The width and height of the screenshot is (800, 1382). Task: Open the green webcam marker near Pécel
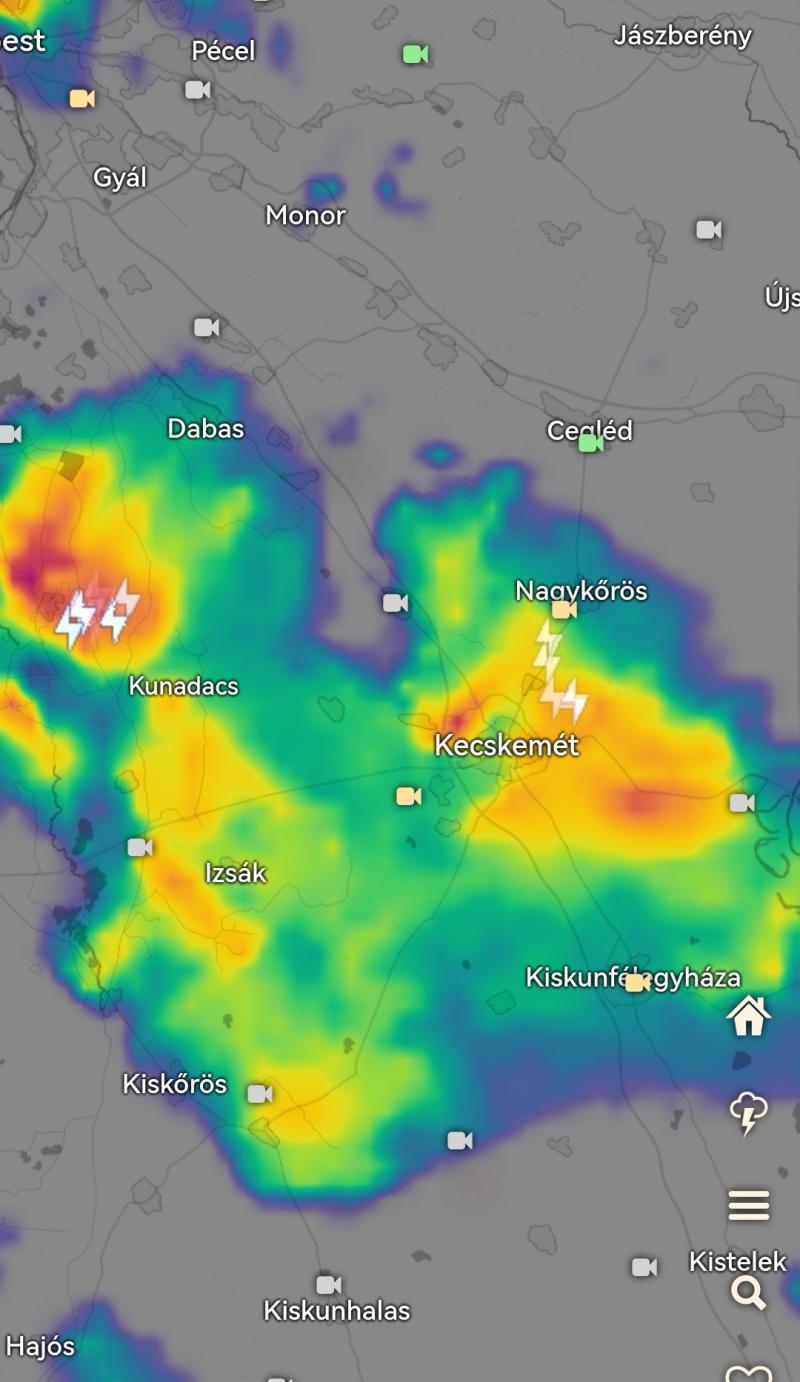tap(416, 54)
